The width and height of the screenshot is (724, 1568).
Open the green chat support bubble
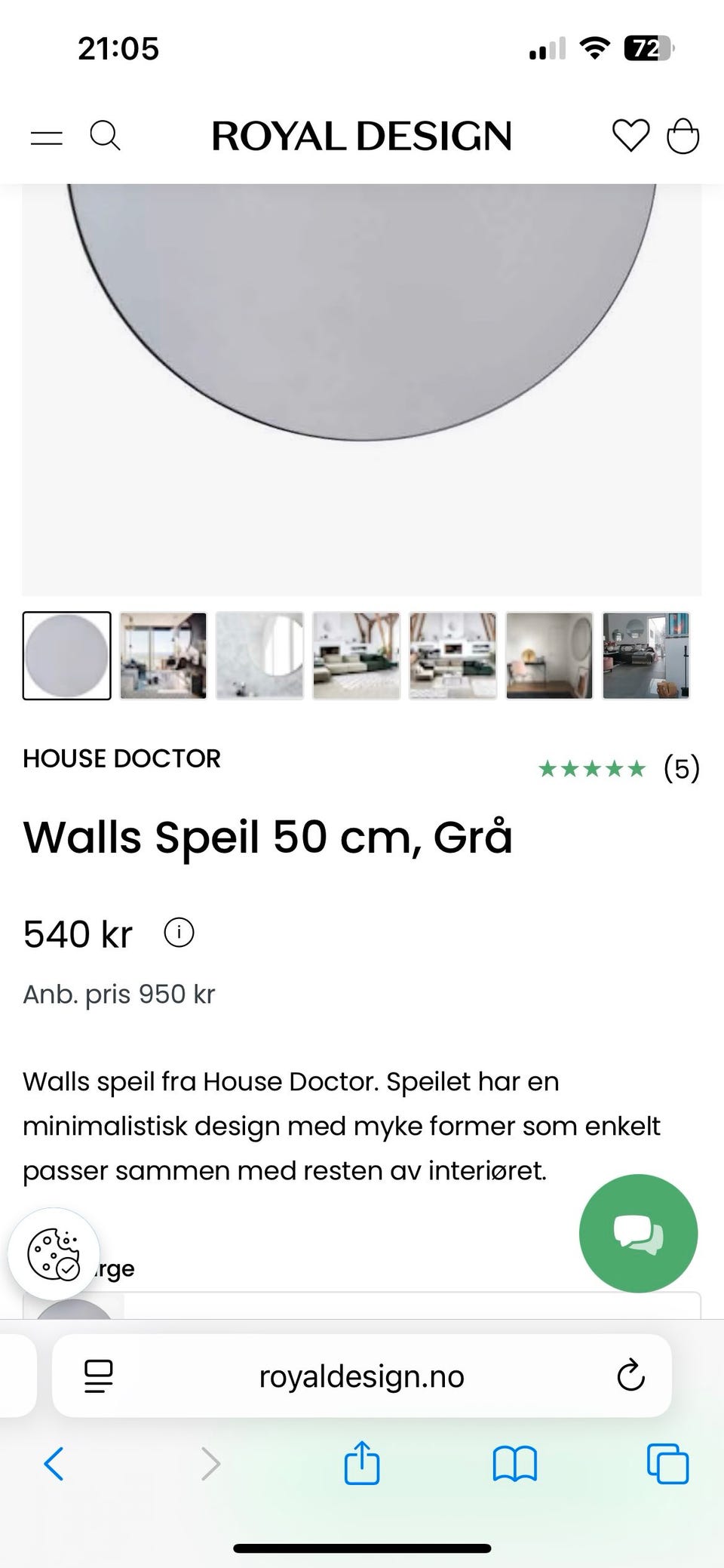tap(638, 1234)
